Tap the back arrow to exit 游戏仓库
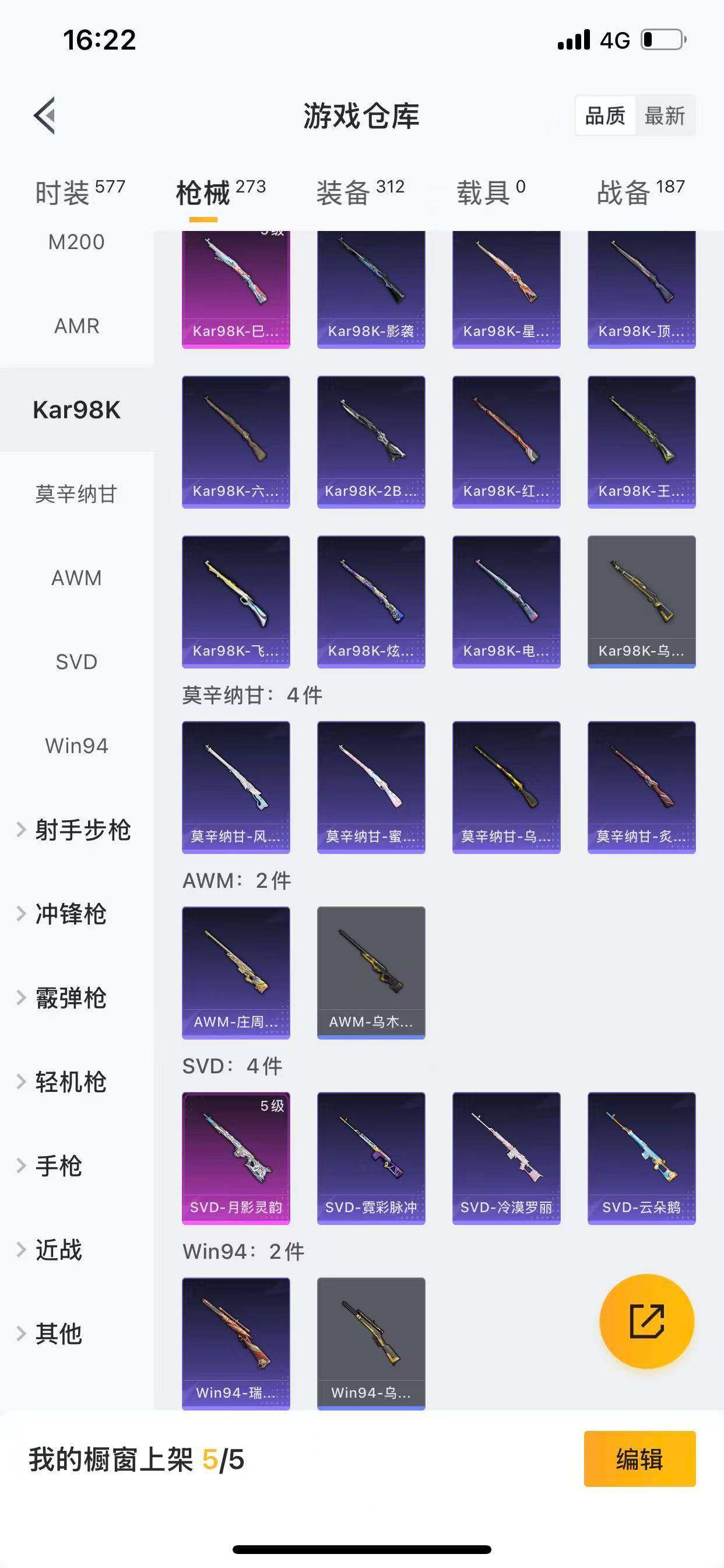 [45, 116]
